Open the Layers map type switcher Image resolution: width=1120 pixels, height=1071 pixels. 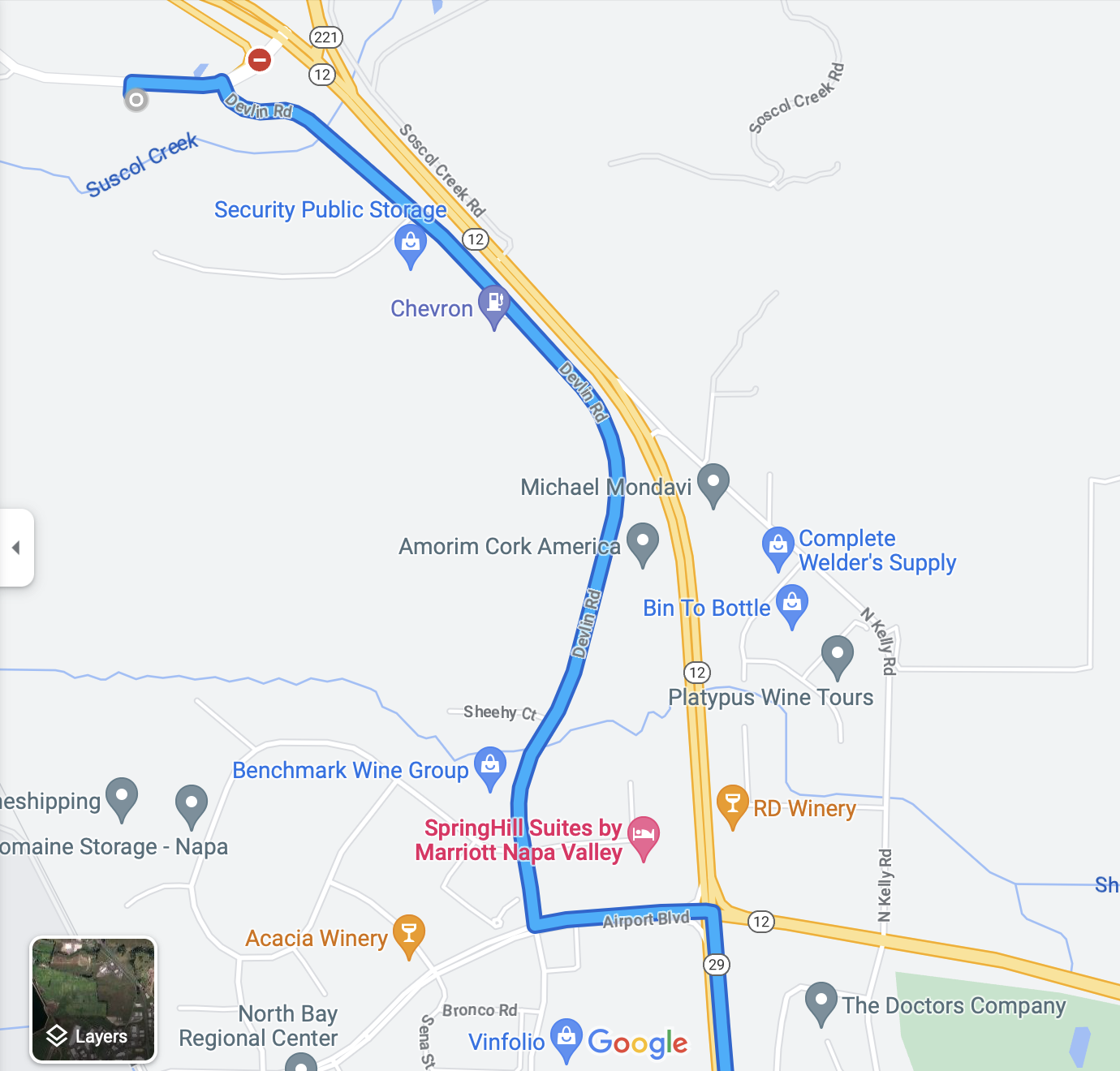click(x=93, y=1000)
